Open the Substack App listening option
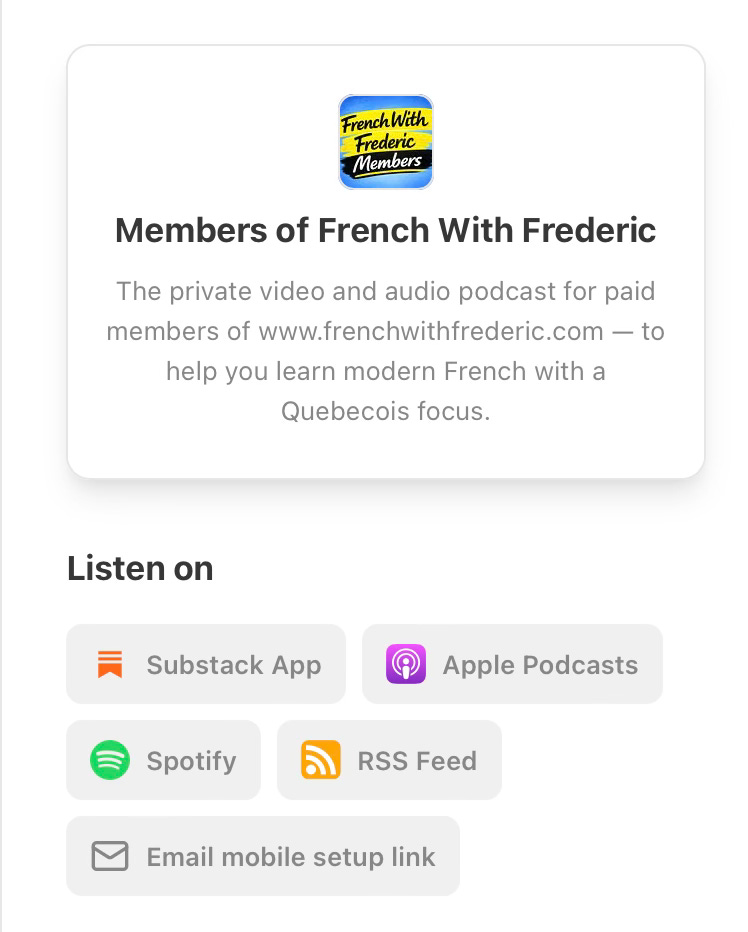Image resolution: width=748 pixels, height=932 pixels. (x=206, y=665)
